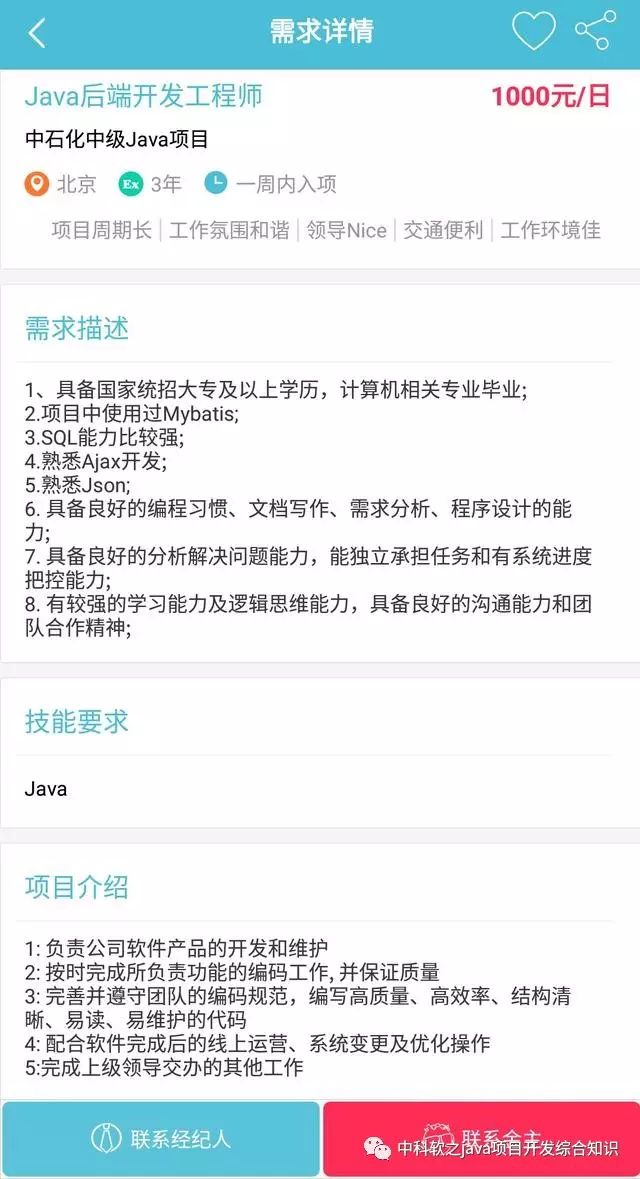Tap 联系经纪人 to contact the broker
Image resolution: width=640 pixels, height=1179 pixels.
click(160, 1138)
